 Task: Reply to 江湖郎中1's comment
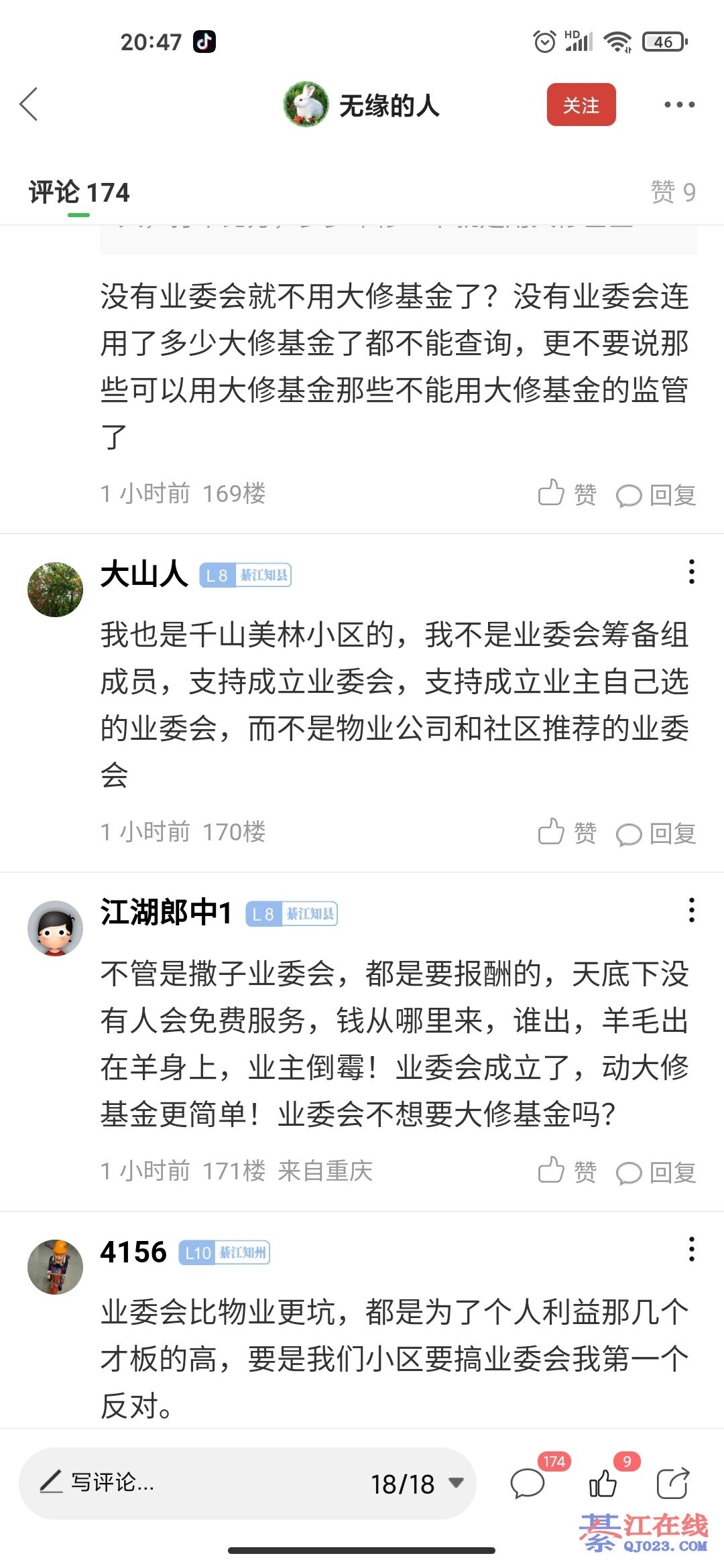pyautogui.click(x=656, y=1173)
